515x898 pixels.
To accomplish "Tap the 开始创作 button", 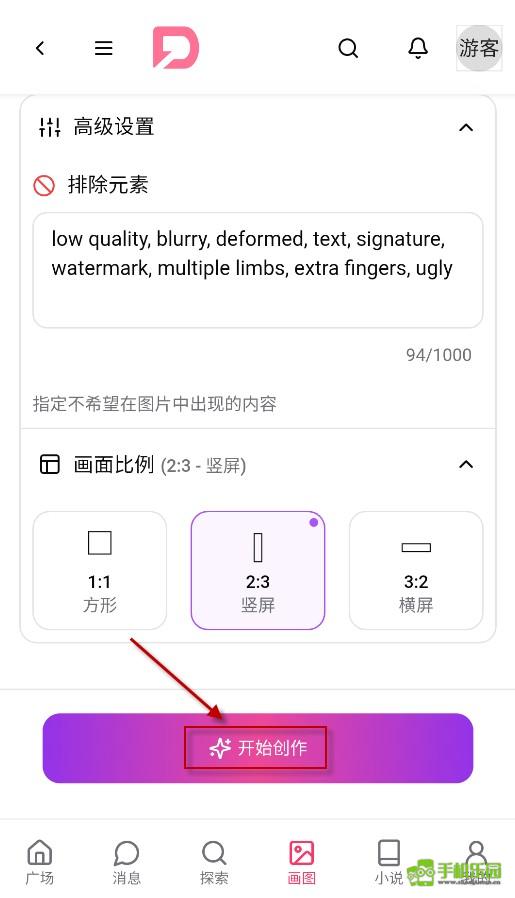I will tap(258, 748).
